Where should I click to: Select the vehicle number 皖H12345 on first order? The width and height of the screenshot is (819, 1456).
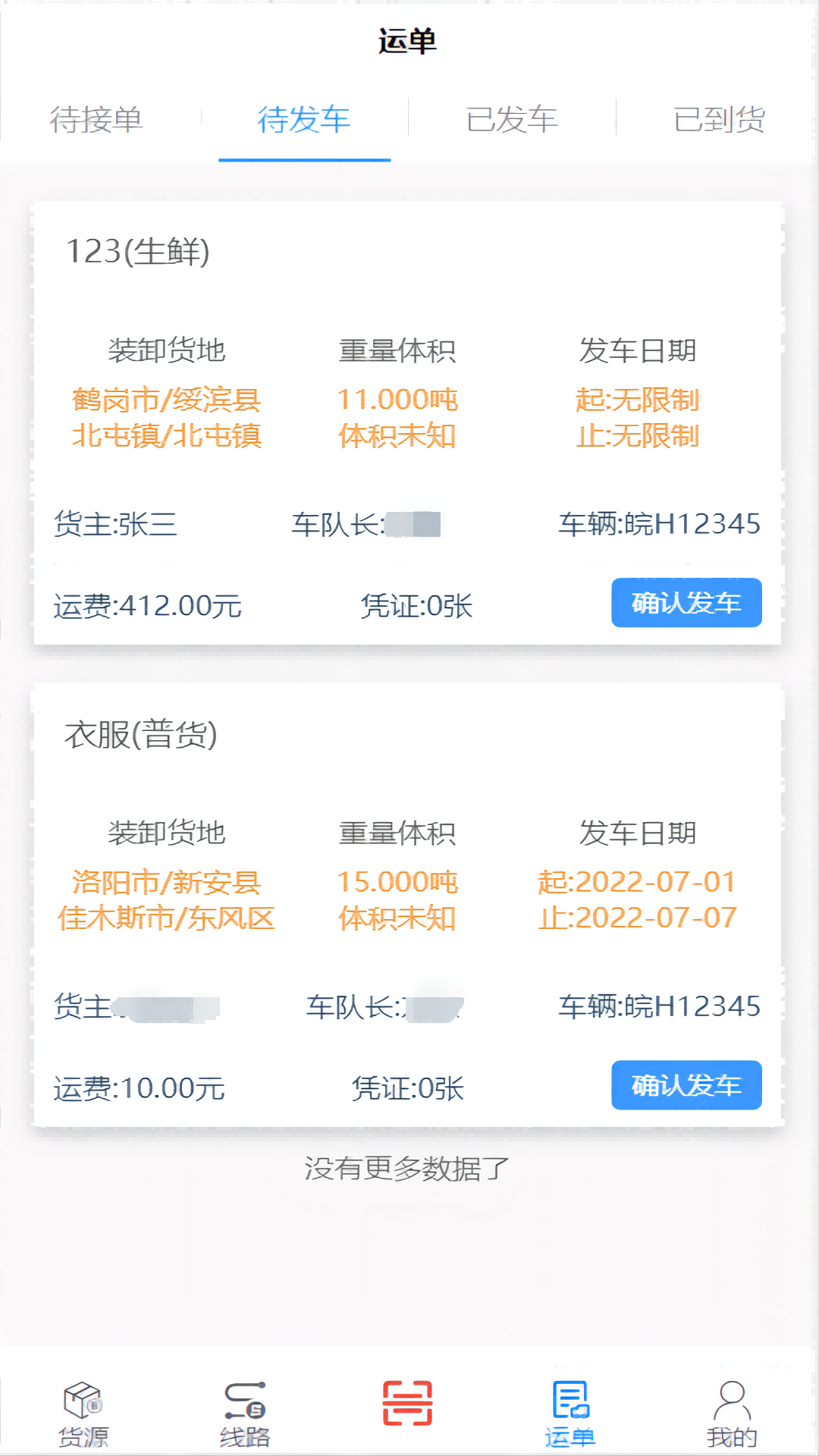tap(660, 523)
